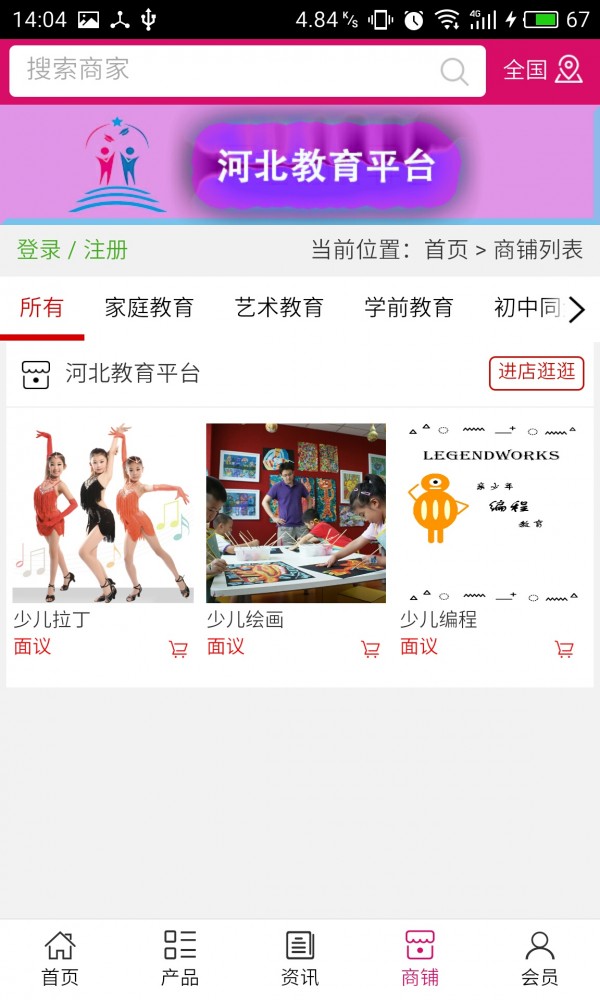
Task: Open the 少儿绘画 product card
Action: (296, 513)
